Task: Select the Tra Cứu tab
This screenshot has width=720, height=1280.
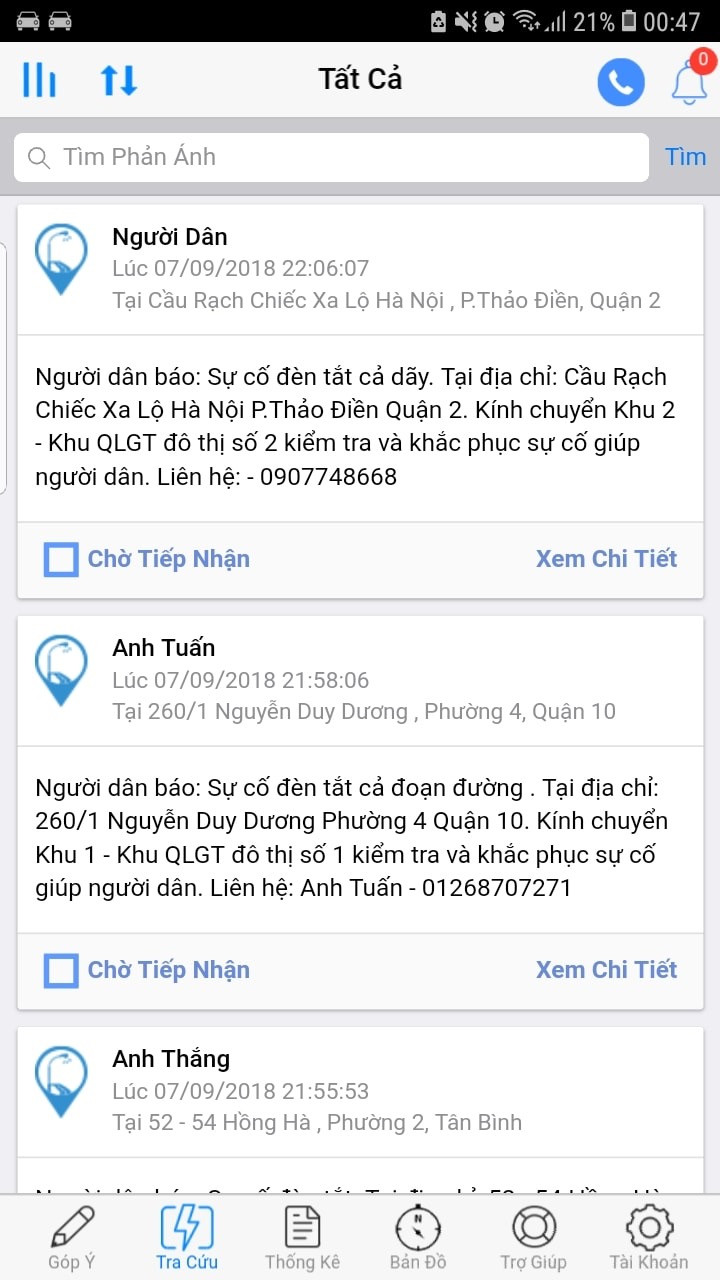Action: [187, 1238]
